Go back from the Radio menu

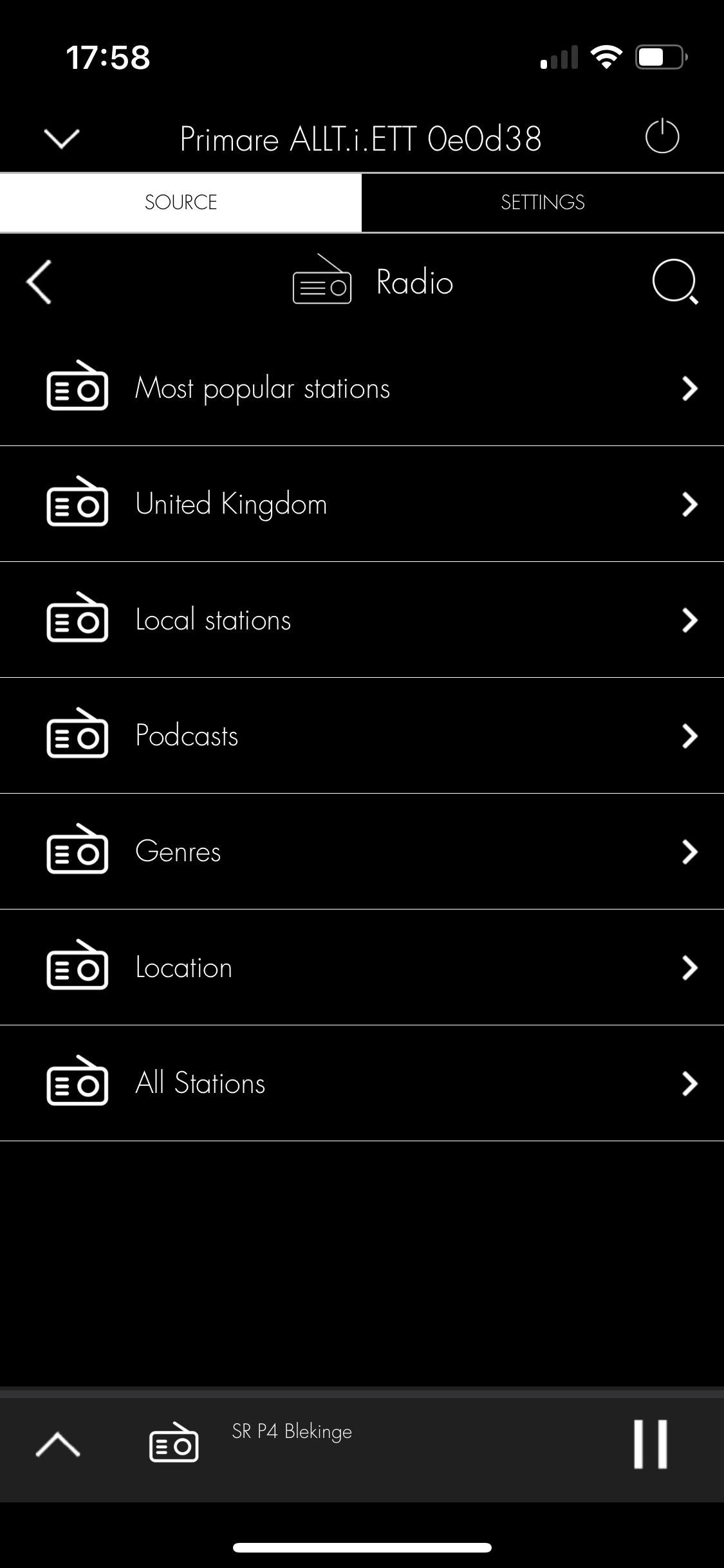(x=39, y=282)
